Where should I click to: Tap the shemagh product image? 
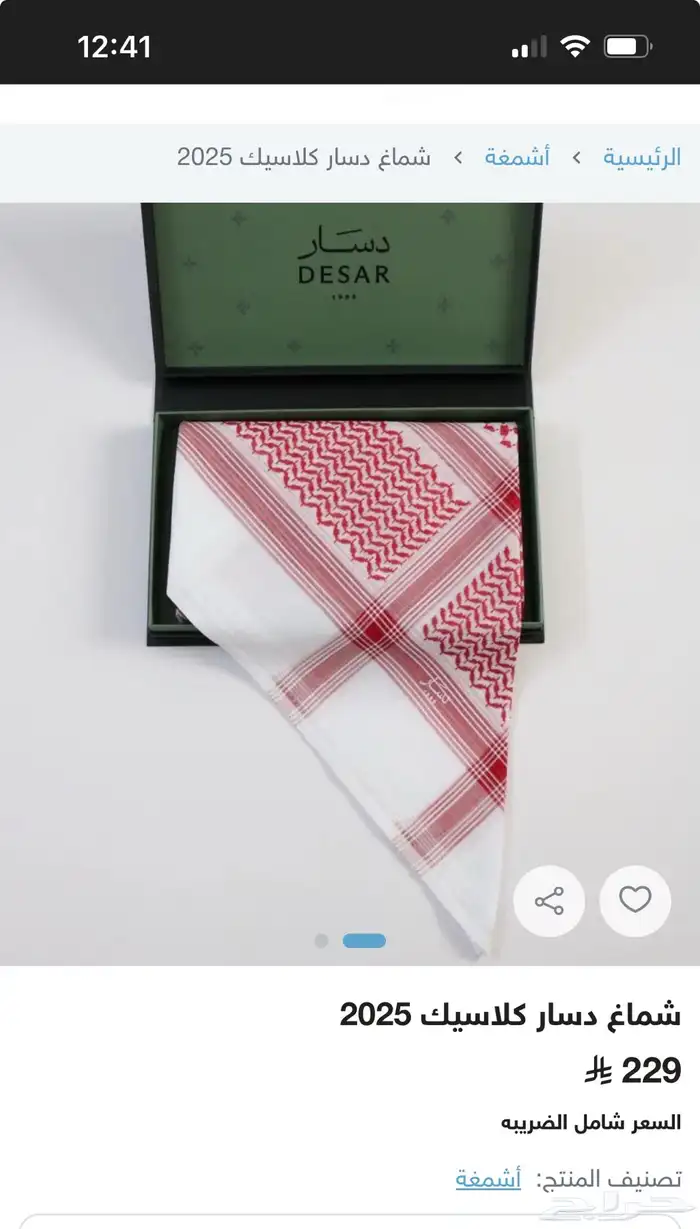tap(350, 584)
